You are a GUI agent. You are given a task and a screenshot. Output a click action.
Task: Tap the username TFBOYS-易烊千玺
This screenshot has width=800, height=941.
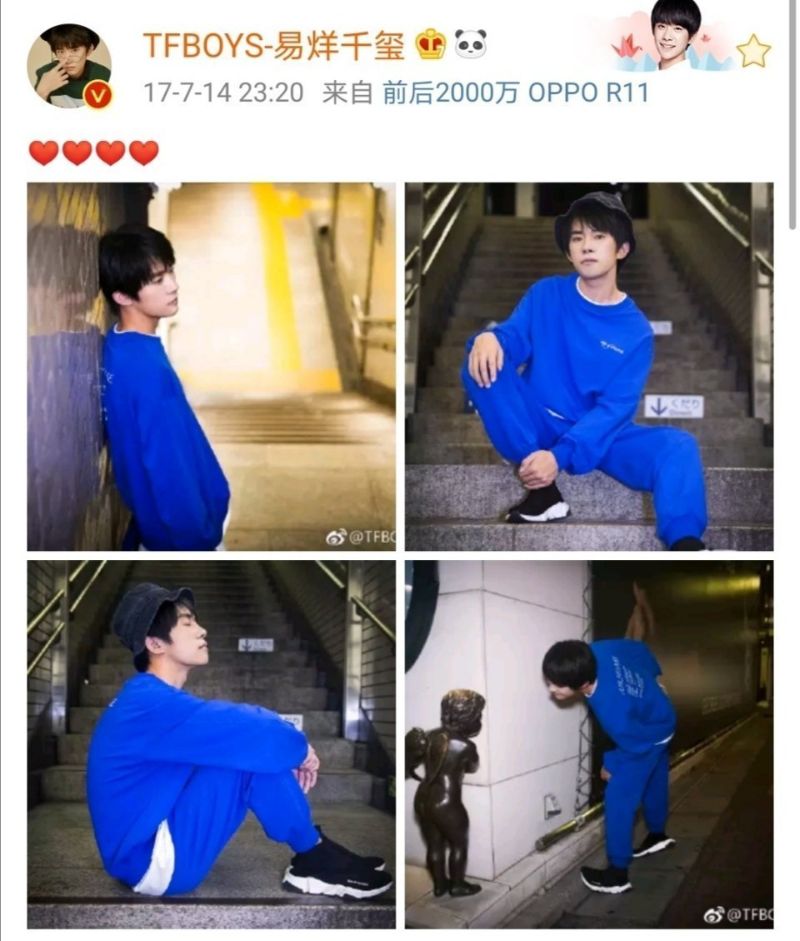pyautogui.click(x=273, y=44)
